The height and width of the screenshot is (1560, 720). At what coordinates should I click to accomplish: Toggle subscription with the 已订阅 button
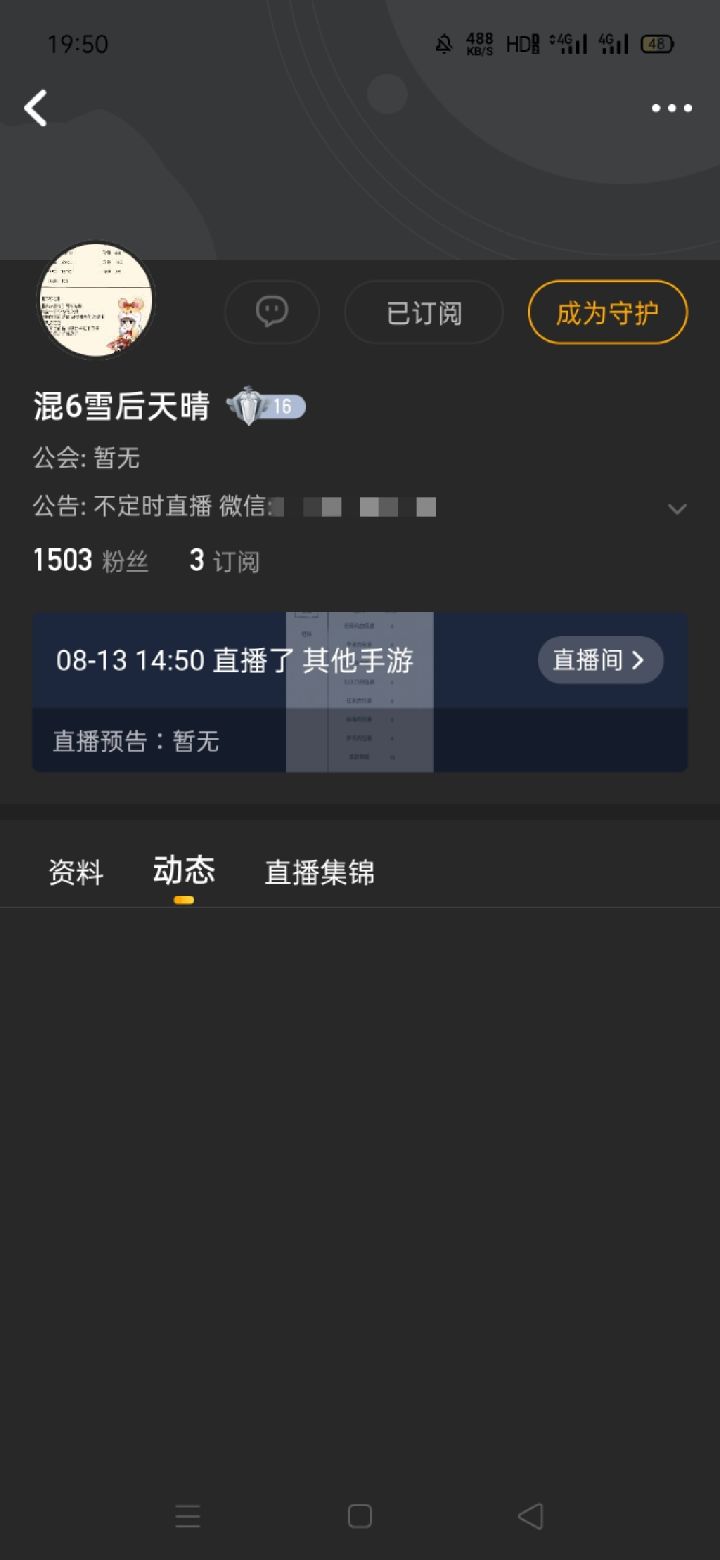423,312
